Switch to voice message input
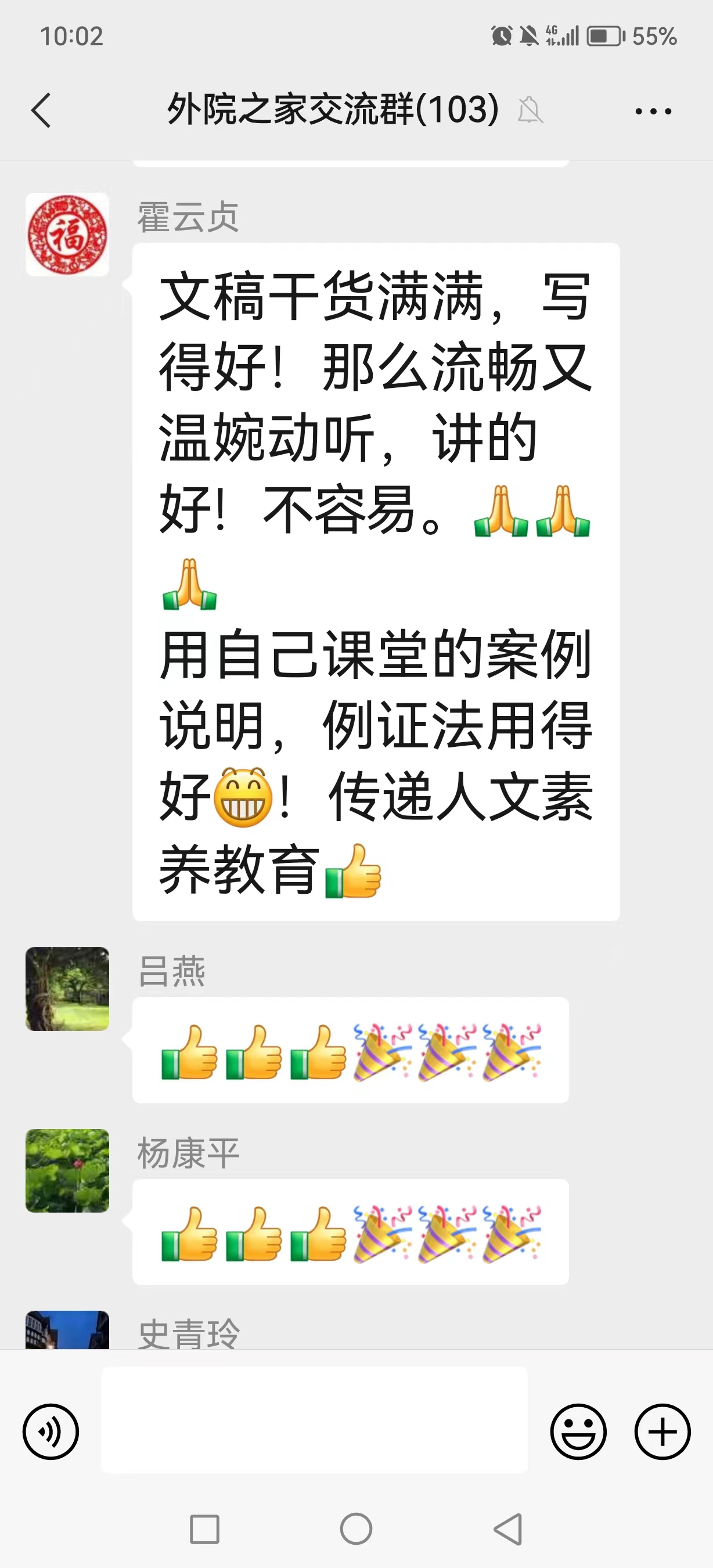The width and height of the screenshot is (713, 1568). click(51, 1432)
